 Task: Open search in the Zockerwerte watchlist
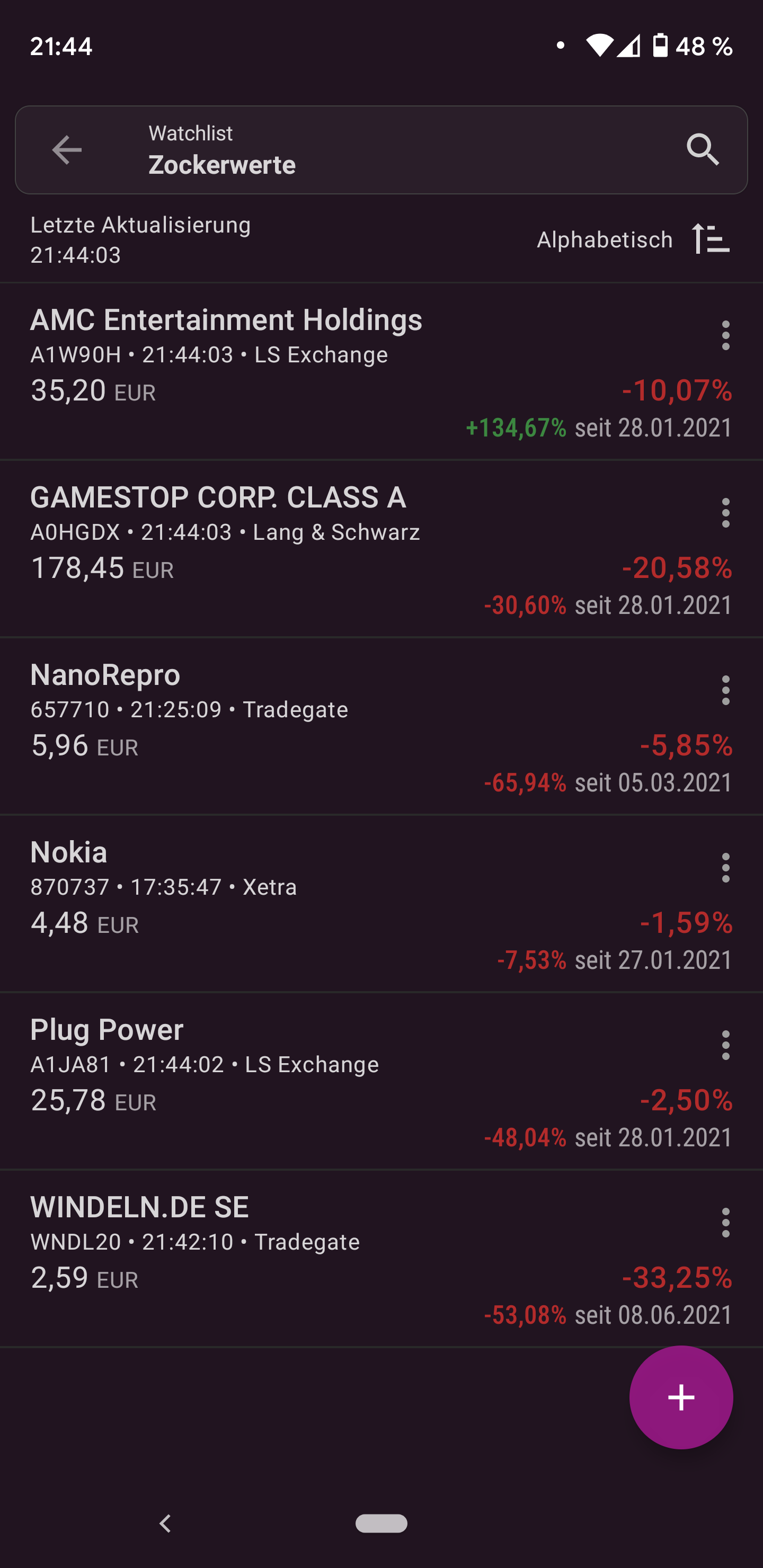pos(703,150)
